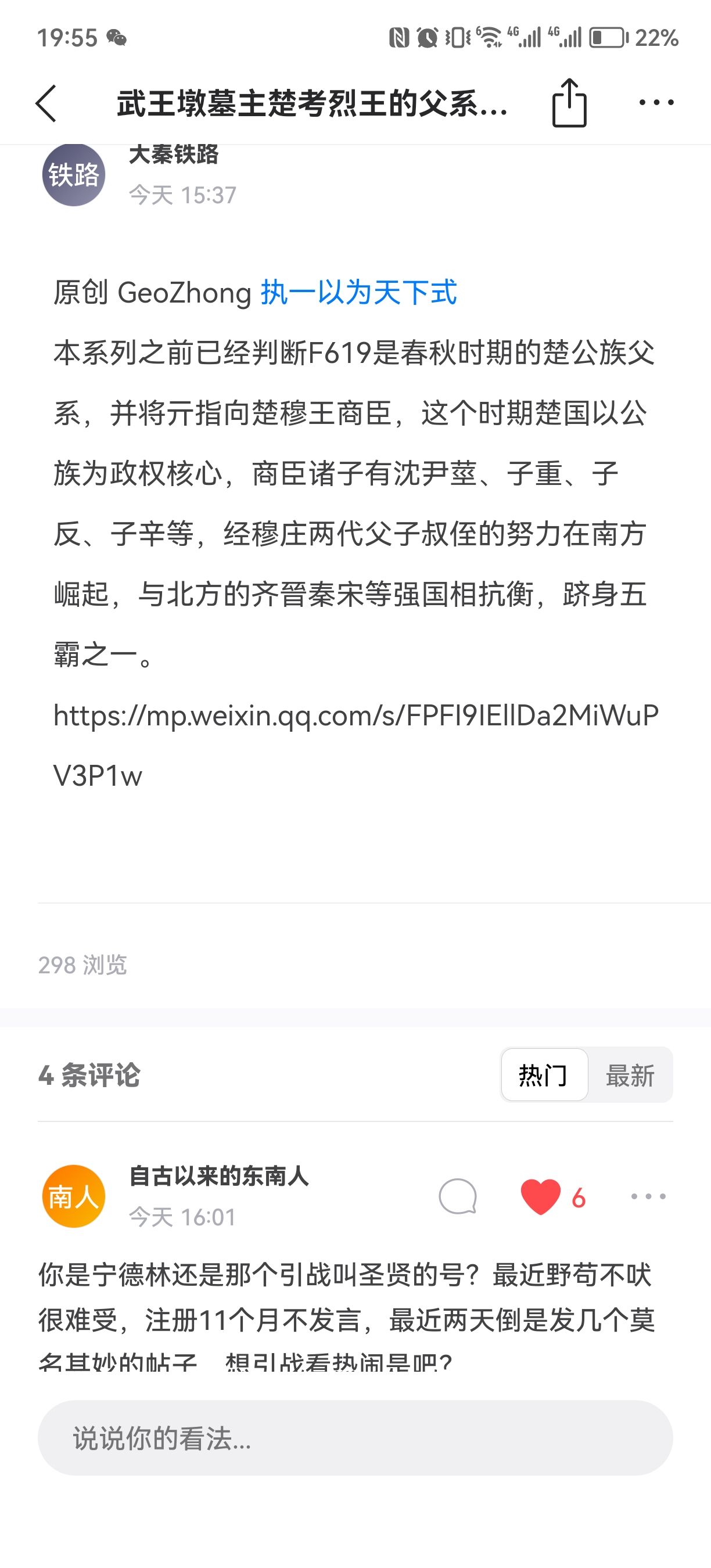
Task: Reply to 自古以来的东南人's comment
Action: [x=457, y=1196]
